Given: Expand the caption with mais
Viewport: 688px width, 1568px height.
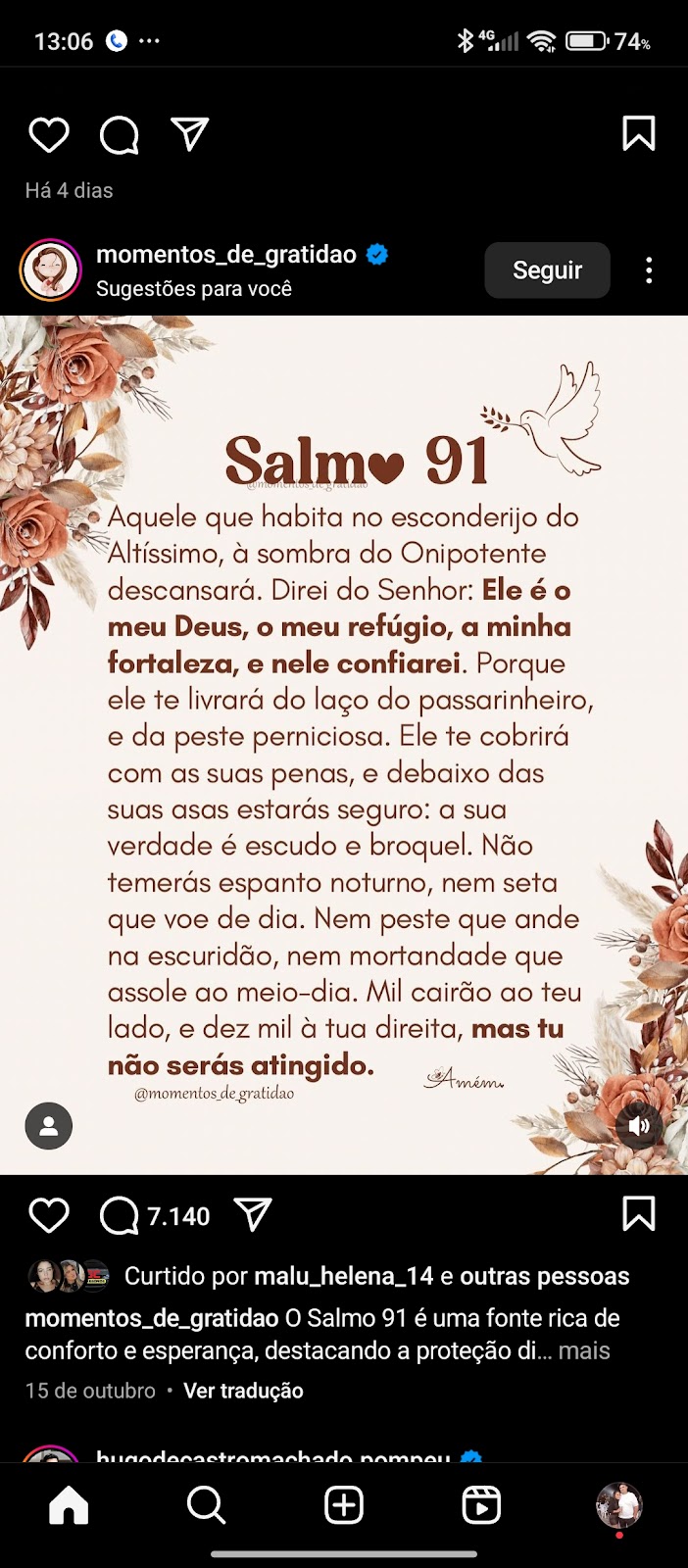Looking at the screenshot, I should [x=584, y=1350].
